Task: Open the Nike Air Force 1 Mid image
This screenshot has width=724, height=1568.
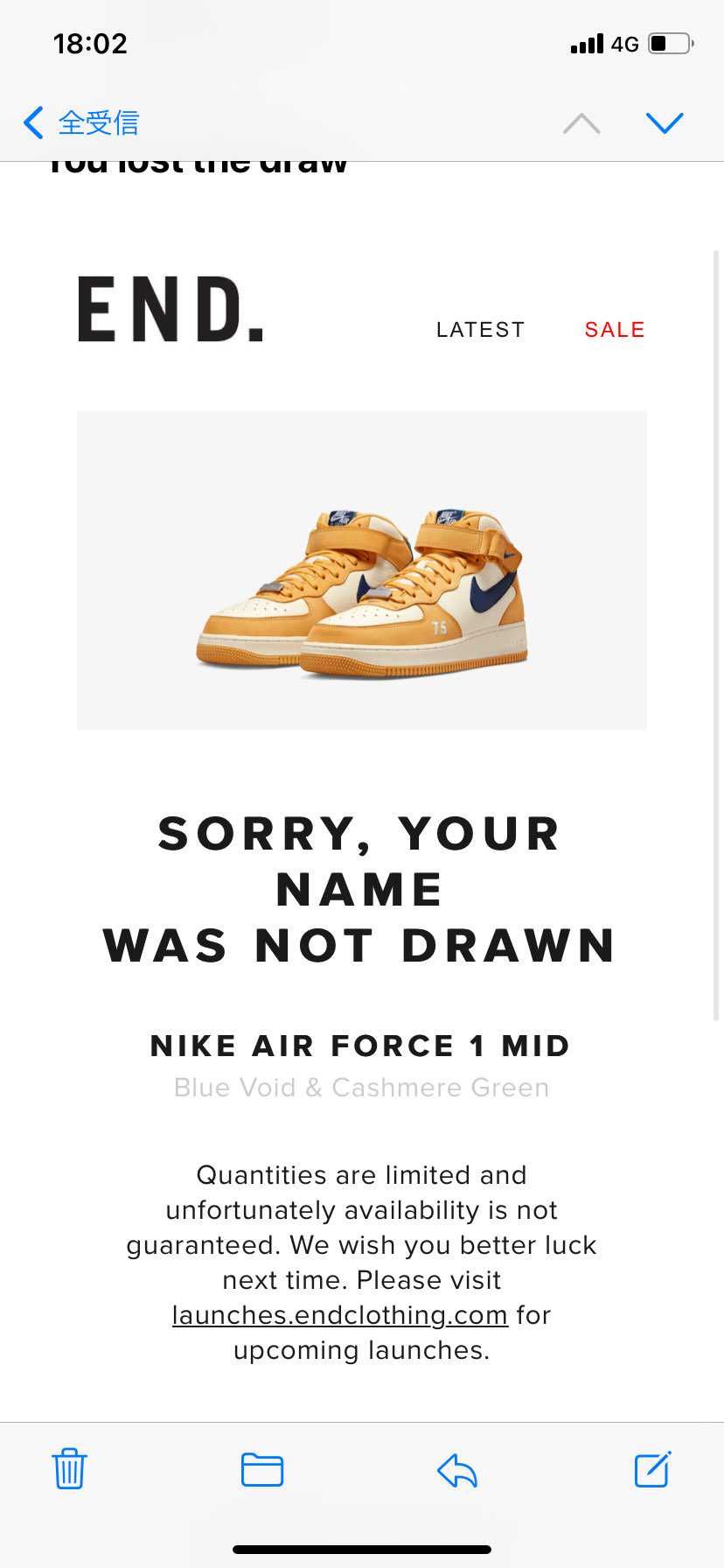Action: coord(362,570)
